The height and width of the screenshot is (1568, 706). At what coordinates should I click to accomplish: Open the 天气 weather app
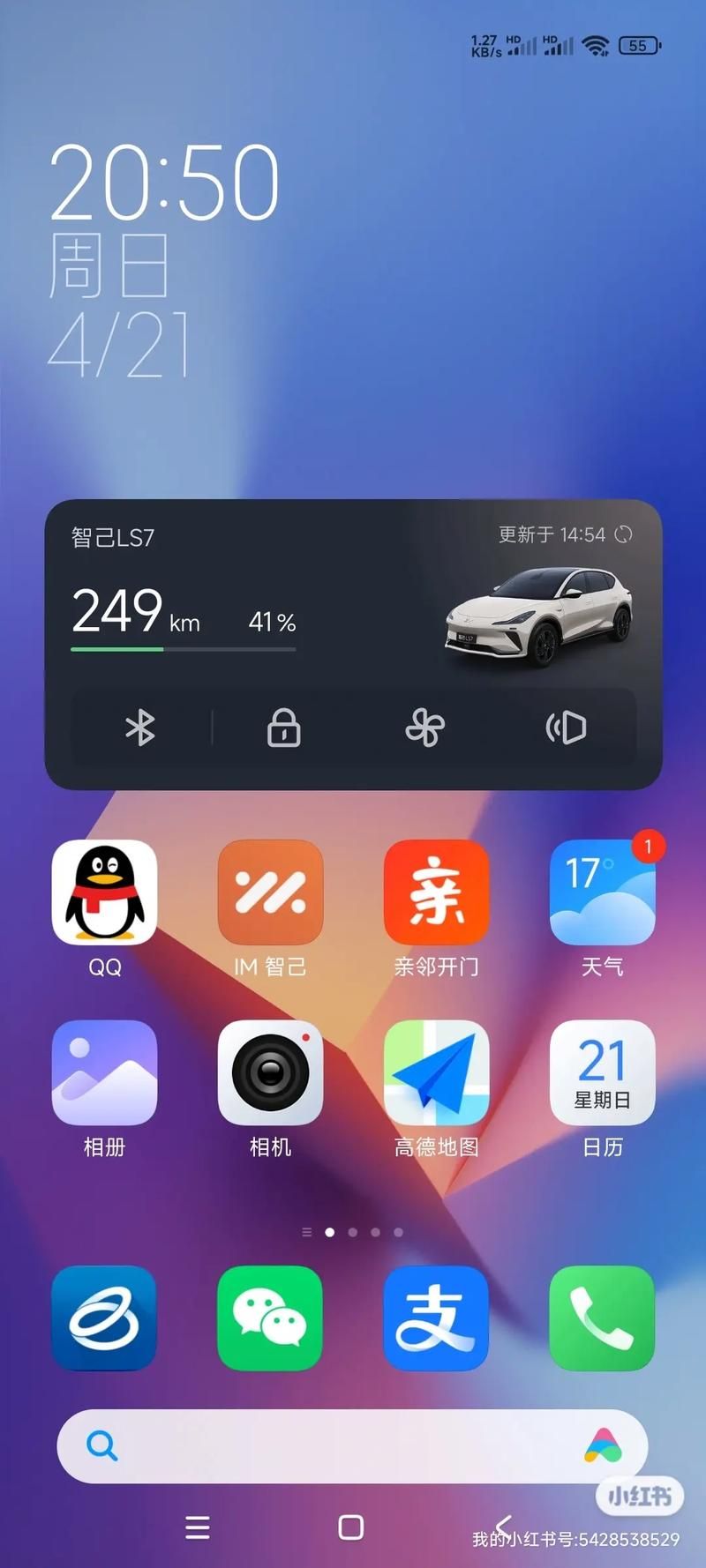602,892
